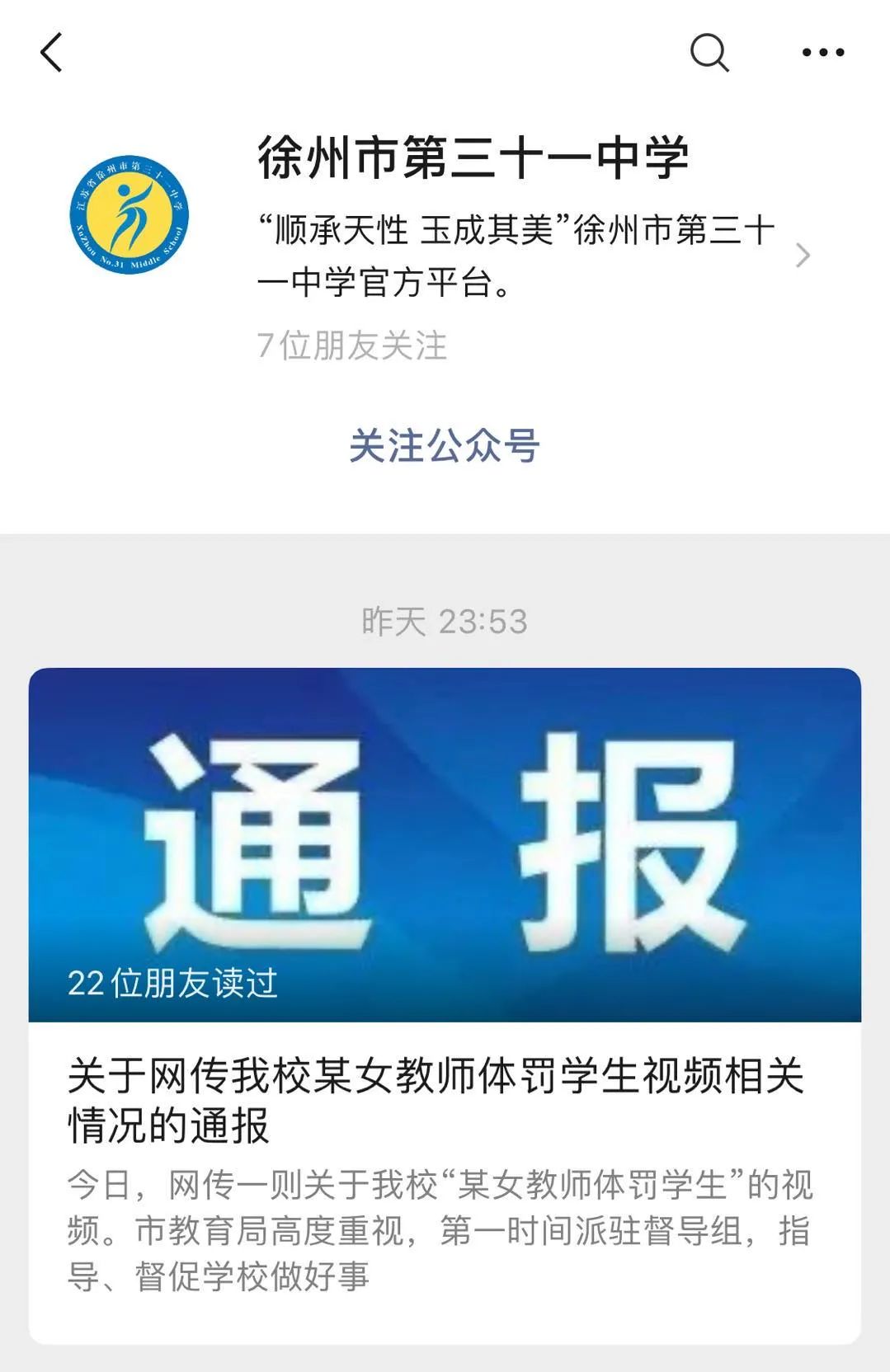Expand the account profile via the right chevron
The image size is (890, 1372).
(x=804, y=256)
